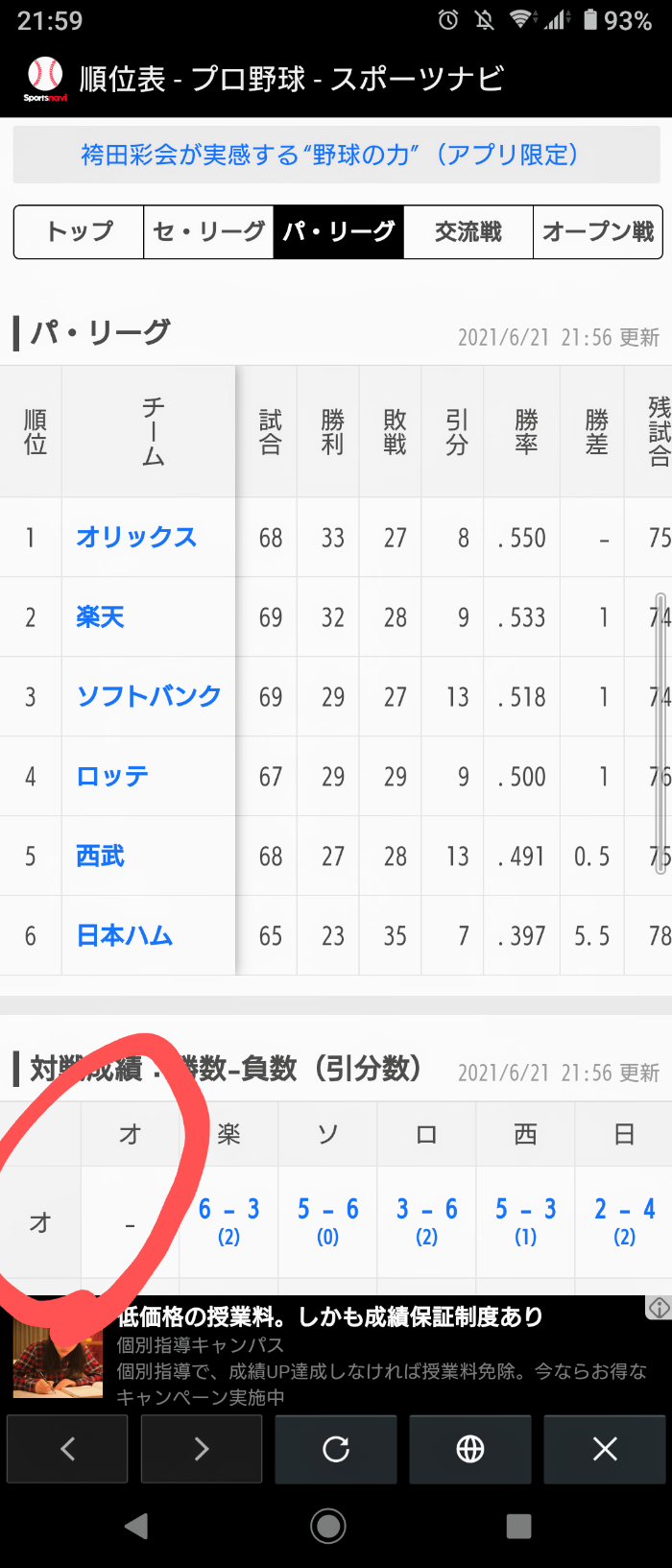Switch to the 交流戦 tab
The height and width of the screenshot is (1568, 672).
[x=468, y=231]
